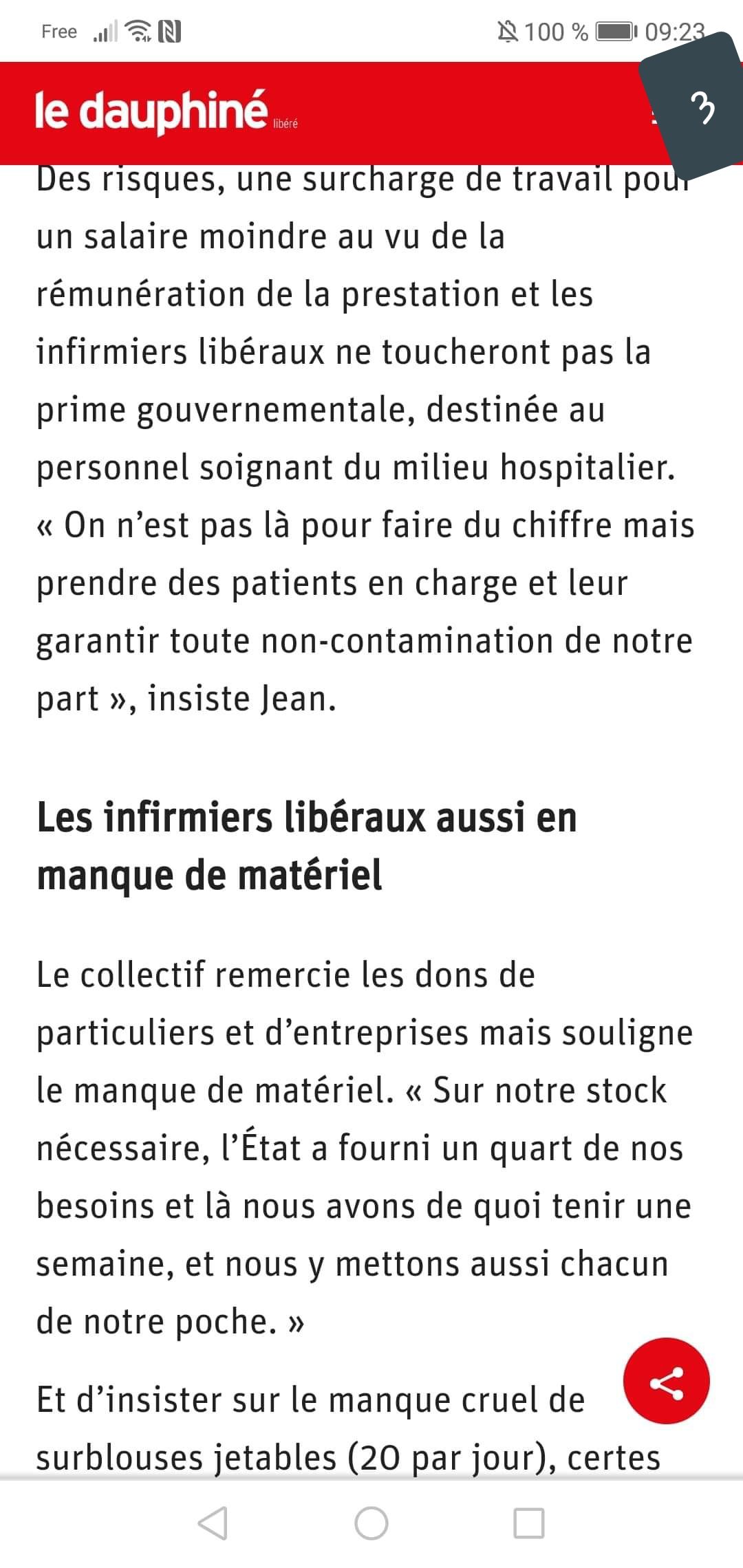Open recent apps from the navigation bar
The image size is (743, 1568).
click(529, 1523)
